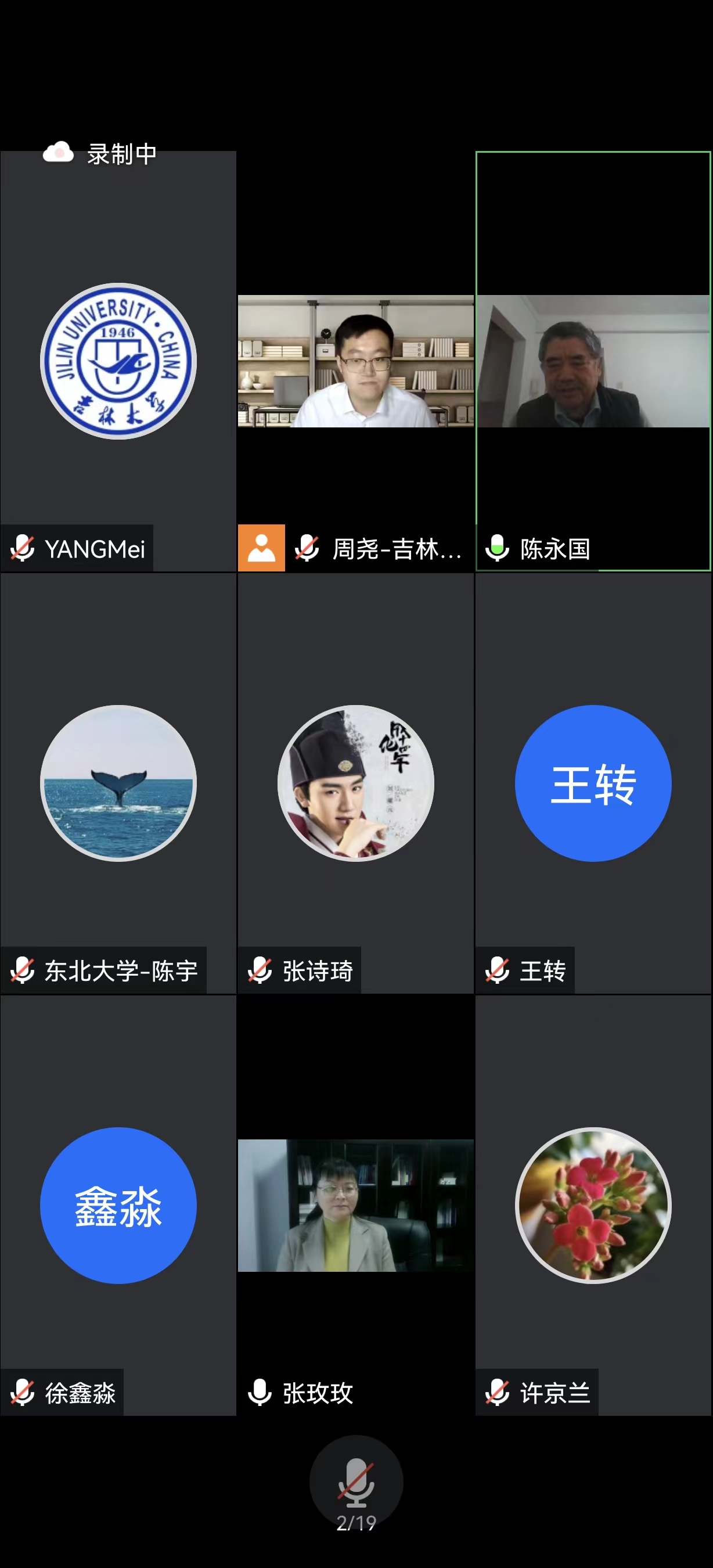This screenshot has height=1568, width=713.
Task: Select 张诗琦's participant tile
Action: (355, 783)
